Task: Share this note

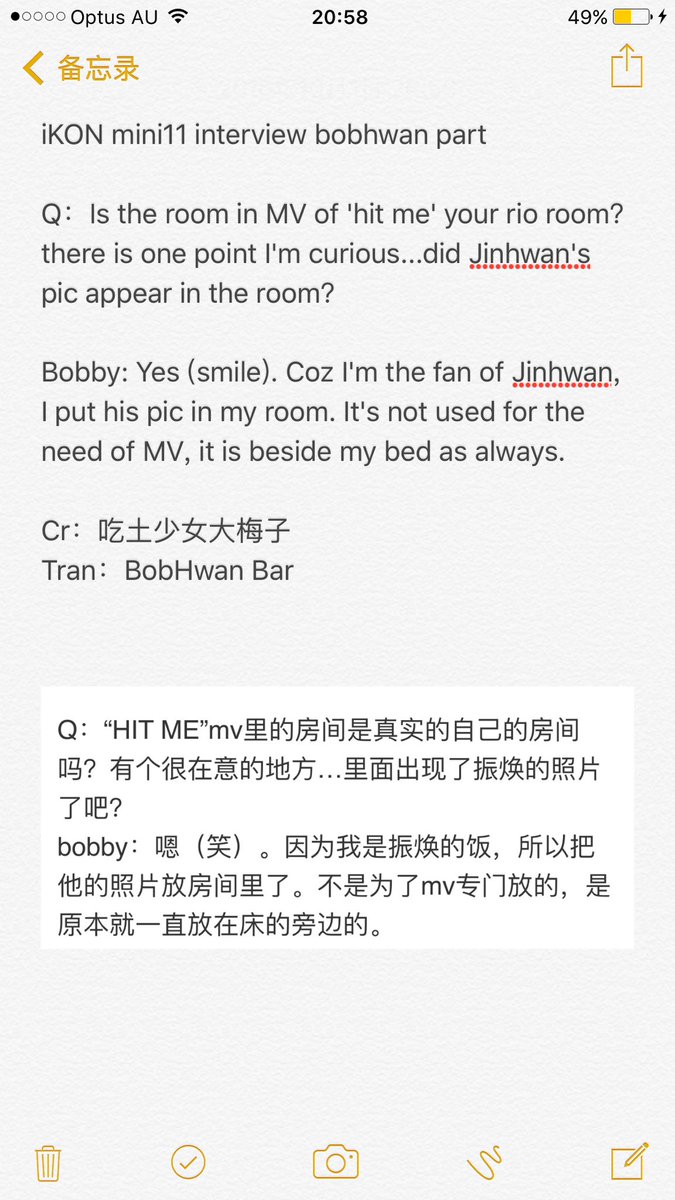Action: coord(626,66)
